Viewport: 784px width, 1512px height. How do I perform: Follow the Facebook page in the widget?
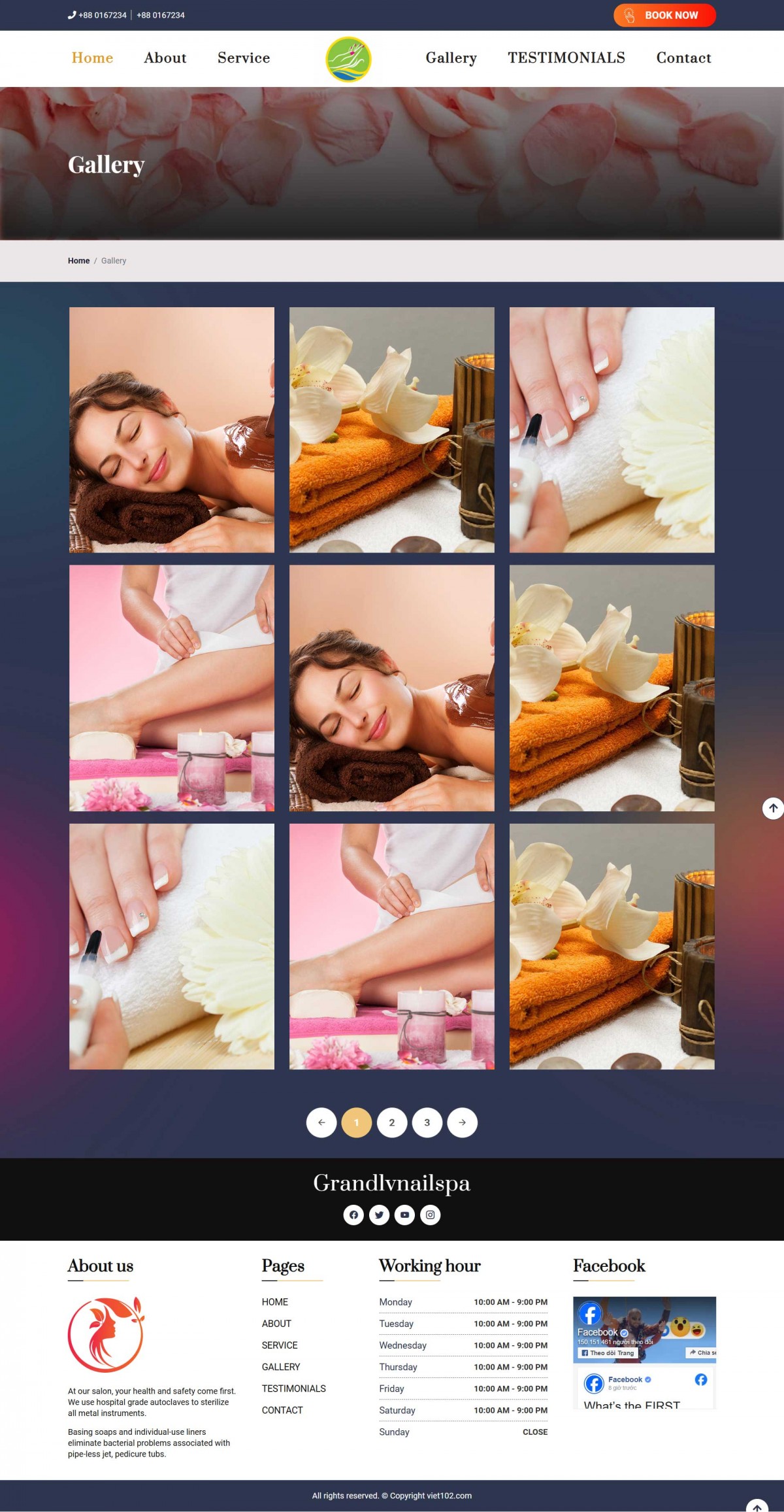608,1352
